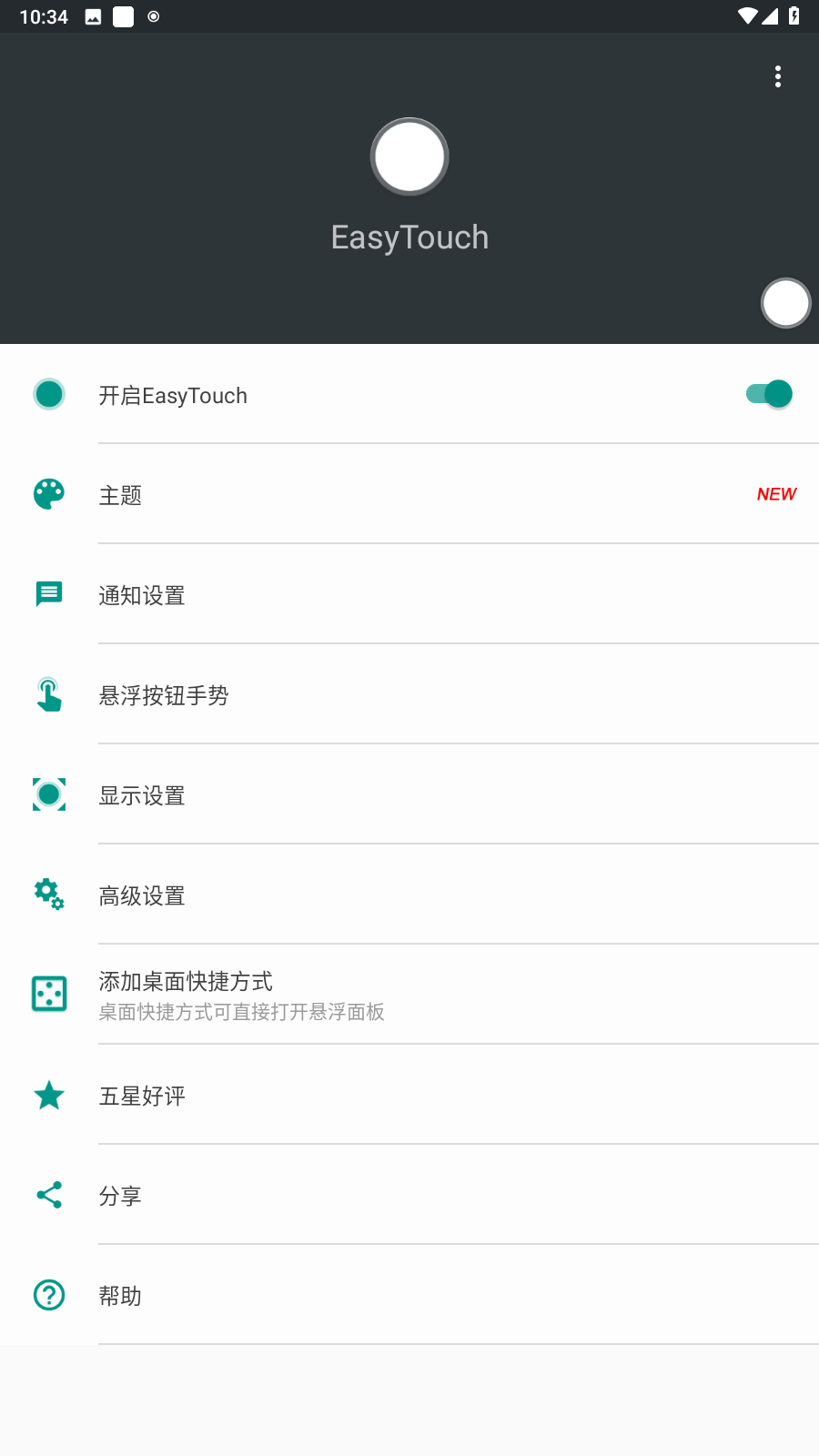Open the 帮助 help page
The image size is (819, 1456).
(409, 1296)
